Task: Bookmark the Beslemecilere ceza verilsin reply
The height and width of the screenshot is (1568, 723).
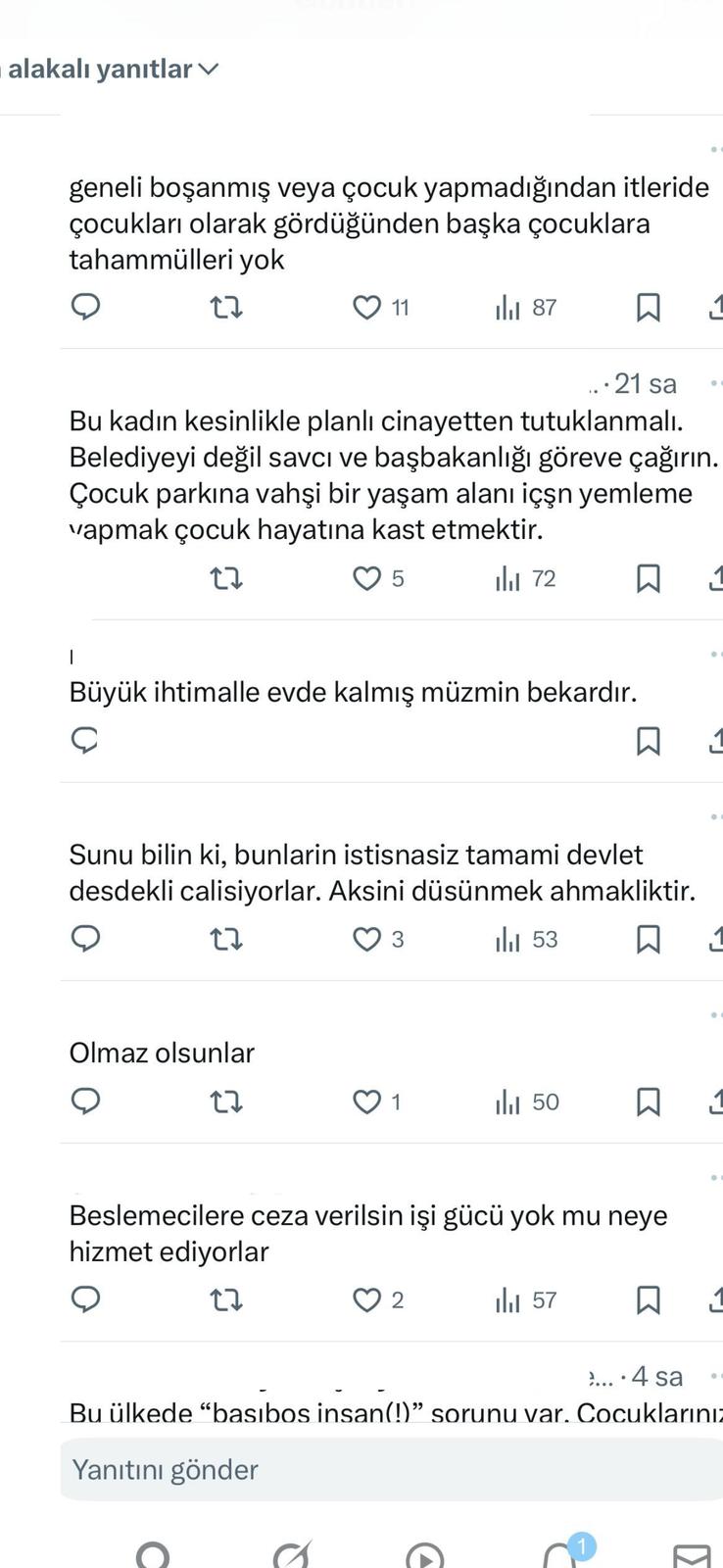Action: pos(648,1300)
